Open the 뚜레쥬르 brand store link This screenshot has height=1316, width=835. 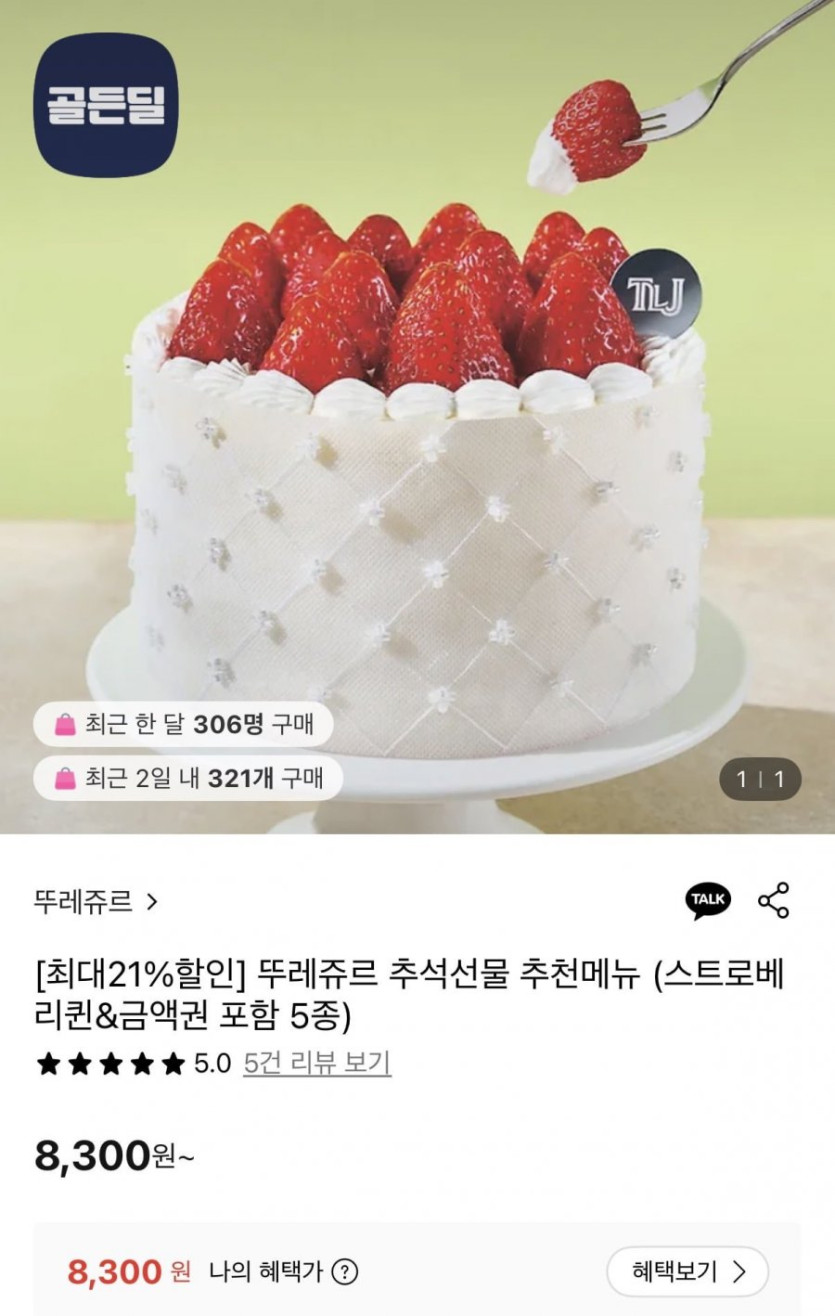[96, 902]
